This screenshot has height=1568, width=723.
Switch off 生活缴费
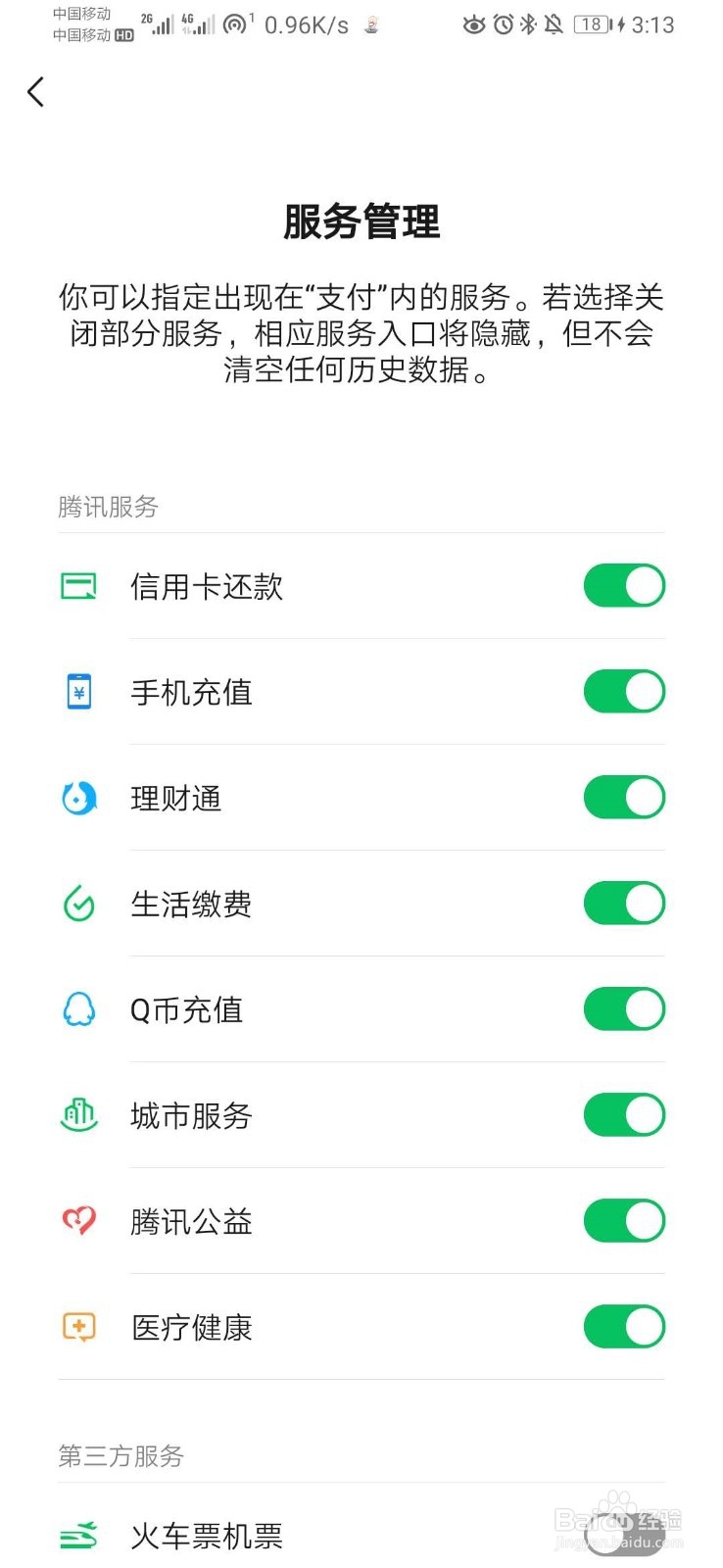624,904
